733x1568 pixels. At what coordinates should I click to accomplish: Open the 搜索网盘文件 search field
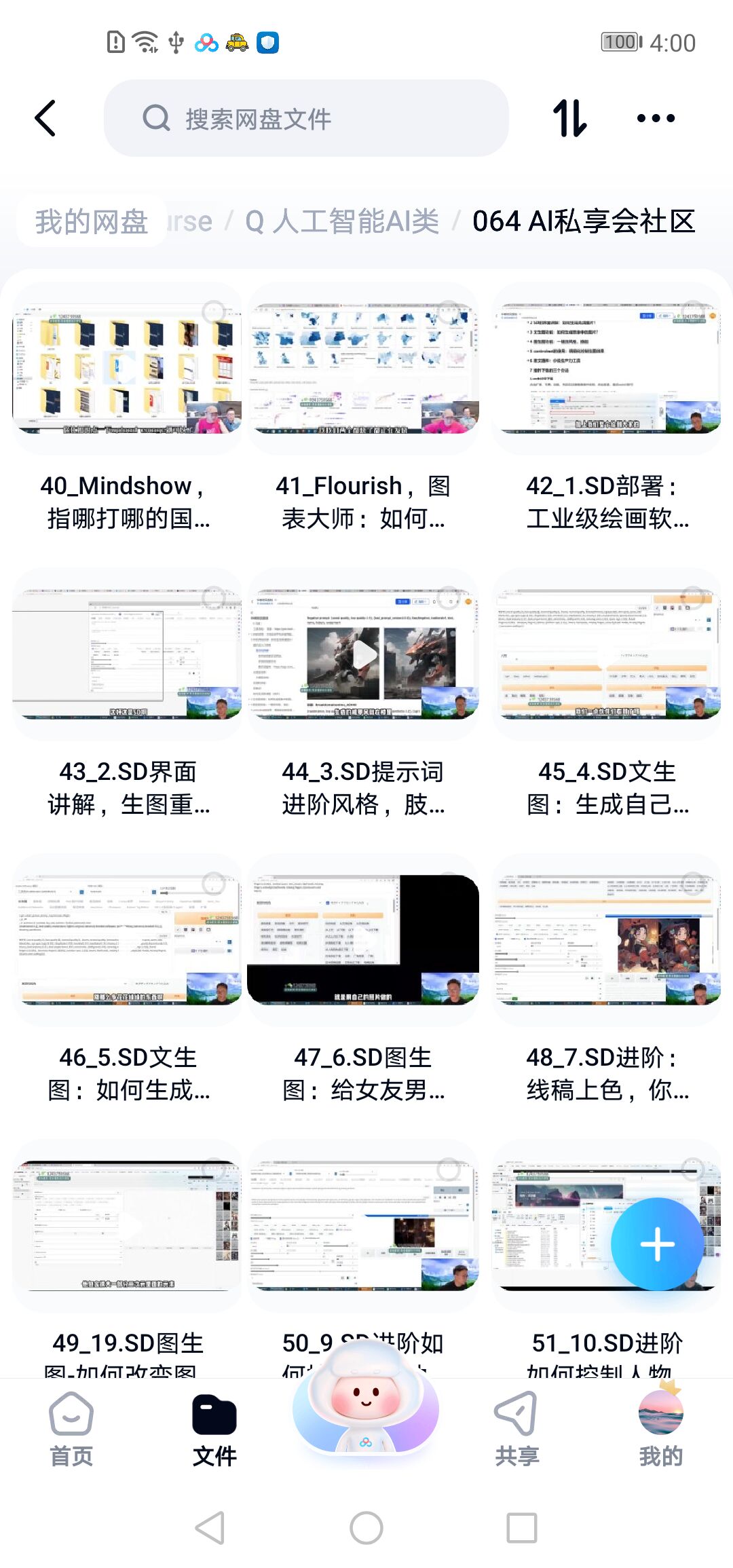305,119
